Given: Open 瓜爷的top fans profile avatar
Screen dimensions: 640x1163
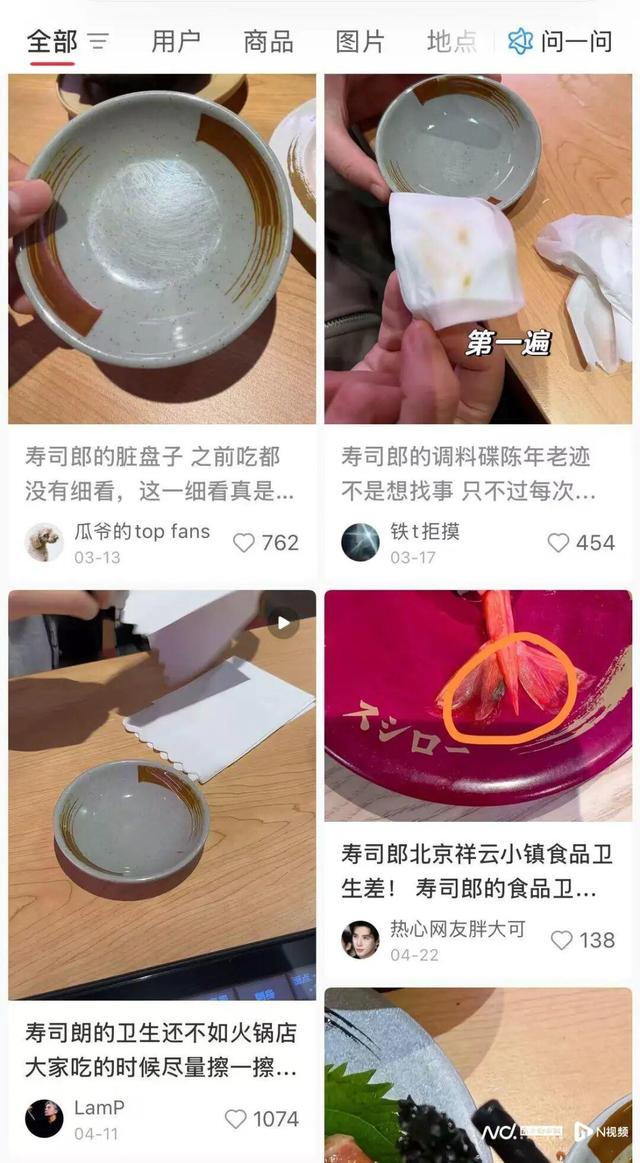Looking at the screenshot, I should point(44,542).
